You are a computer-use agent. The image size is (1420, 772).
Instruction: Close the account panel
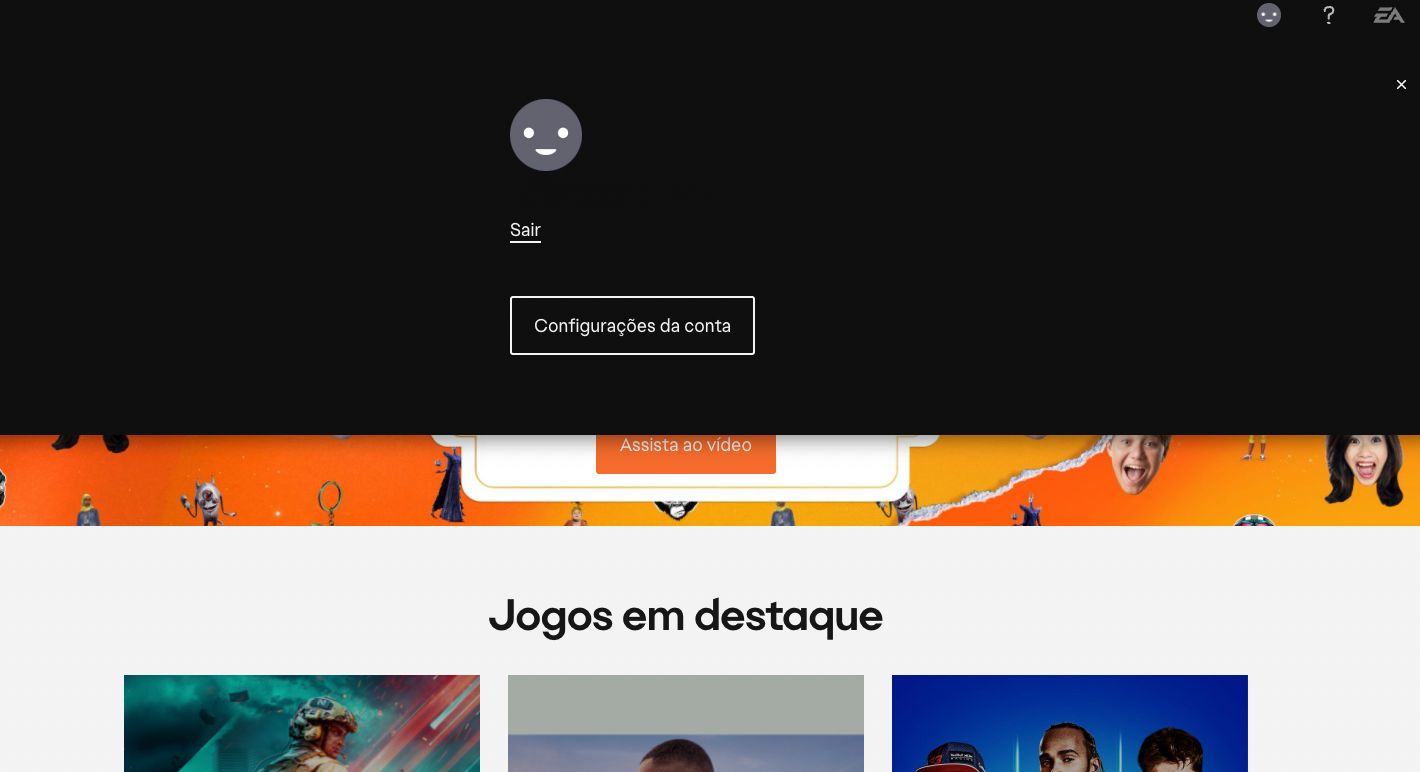click(x=1401, y=85)
